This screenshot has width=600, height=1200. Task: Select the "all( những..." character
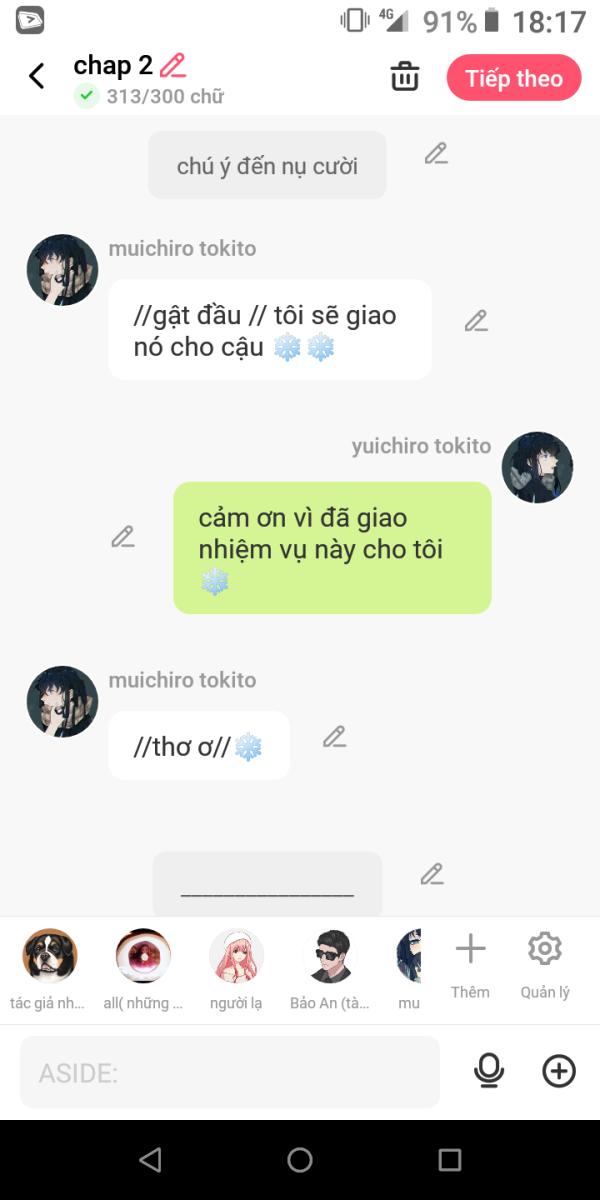click(143, 957)
